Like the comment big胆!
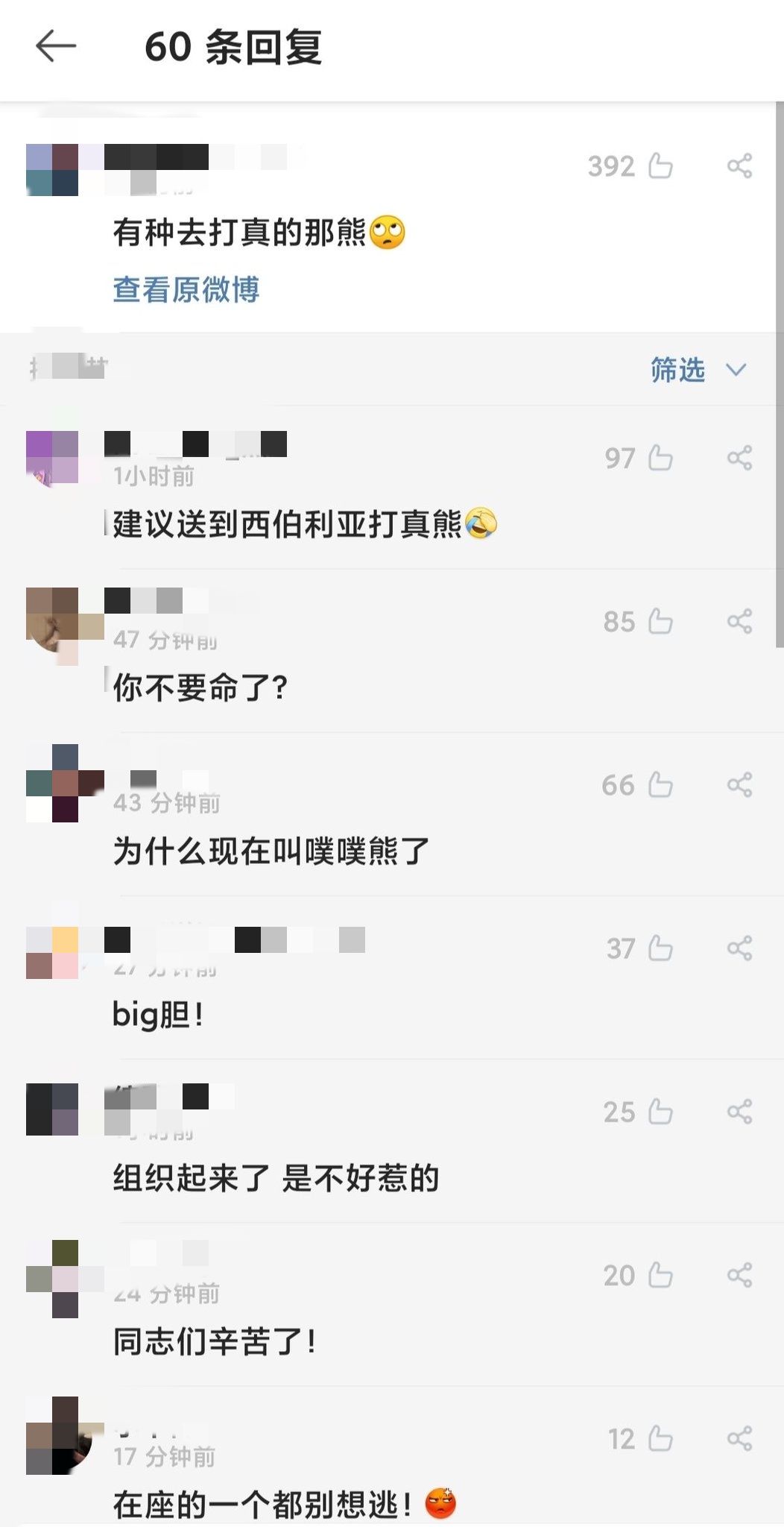 click(x=660, y=948)
